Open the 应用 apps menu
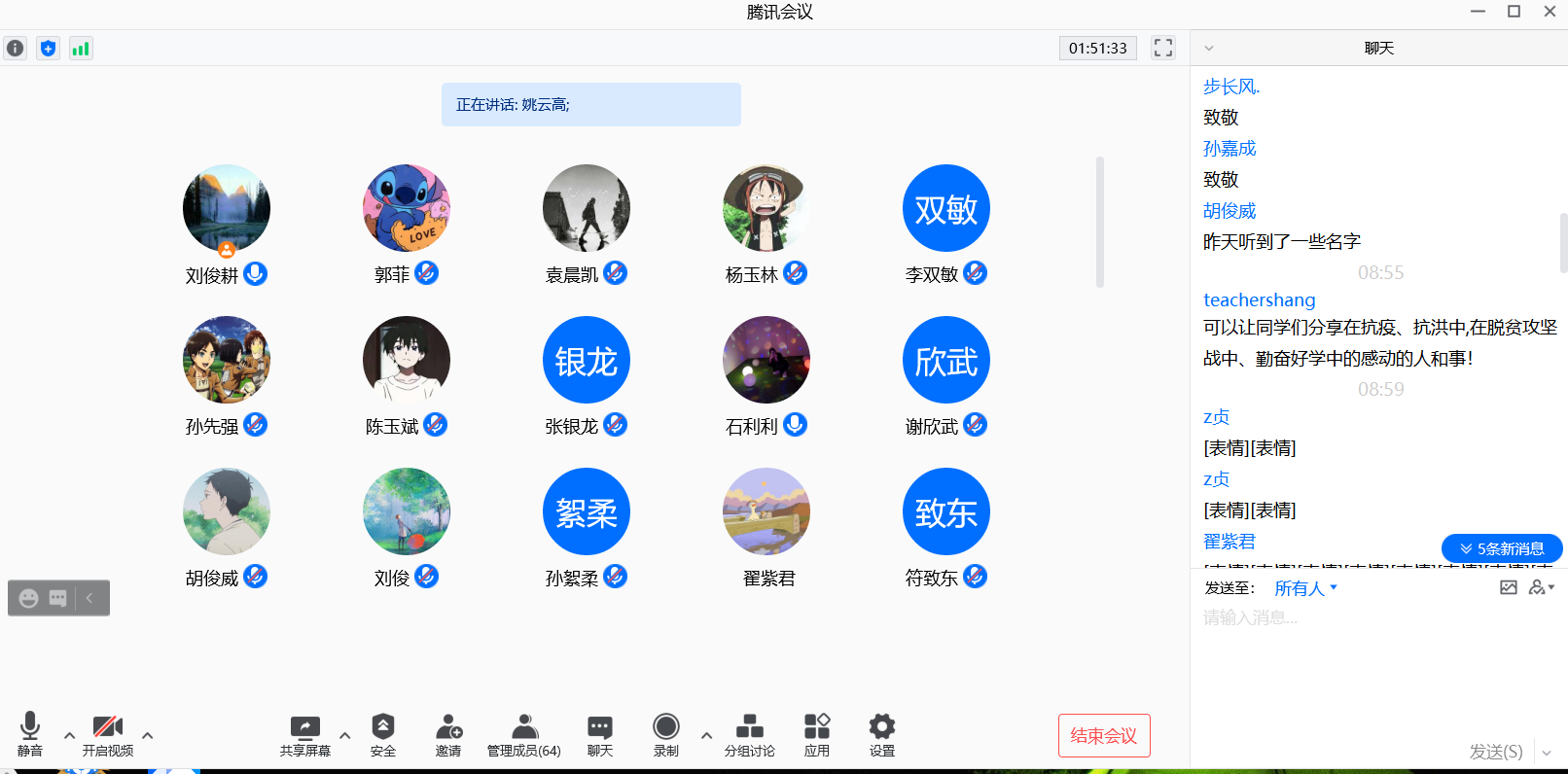Image resolution: width=1568 pixels, height=774 pixels. 817,734
